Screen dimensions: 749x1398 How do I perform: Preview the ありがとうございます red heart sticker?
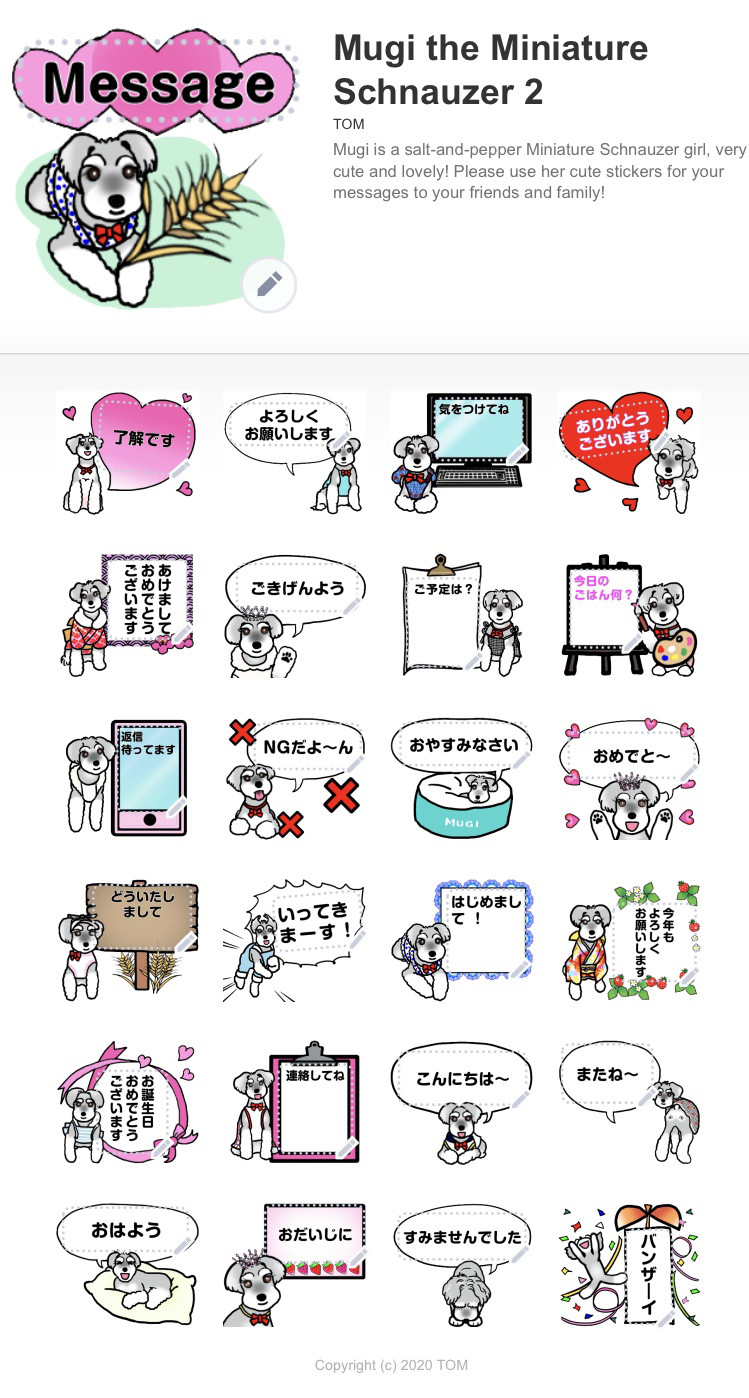627,452
